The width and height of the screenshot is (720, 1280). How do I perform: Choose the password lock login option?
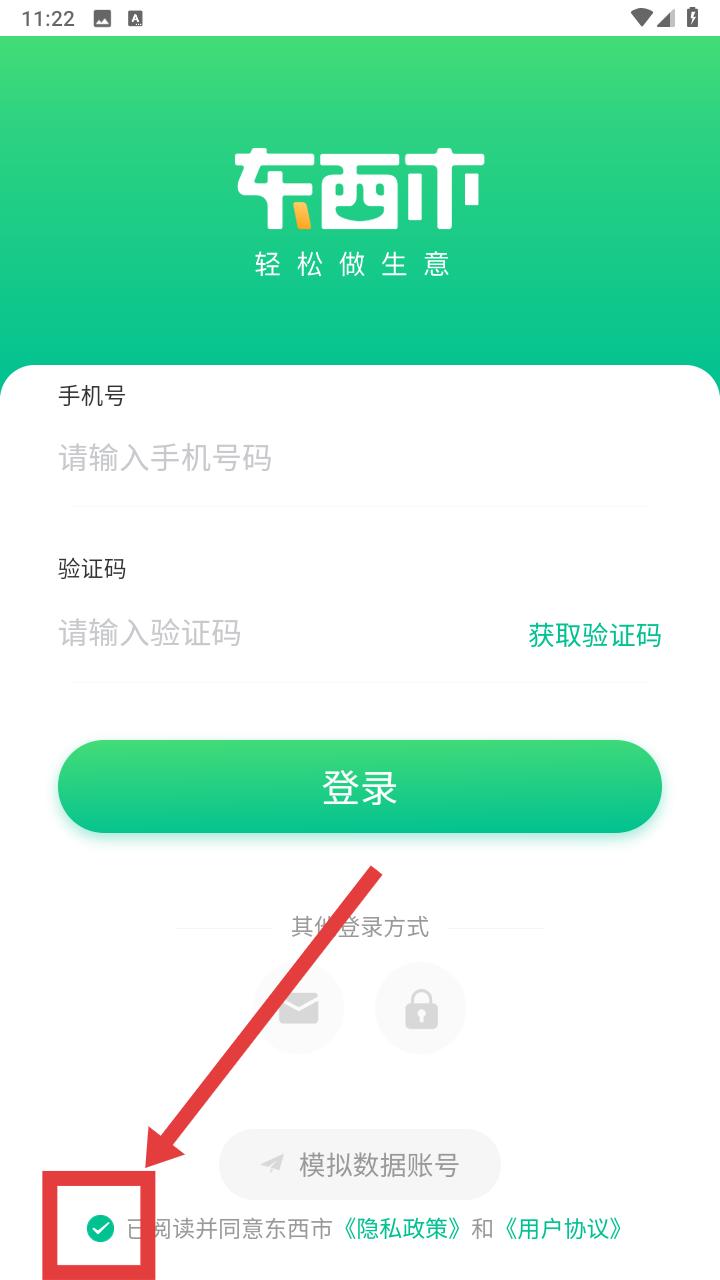pos(421,1008)
